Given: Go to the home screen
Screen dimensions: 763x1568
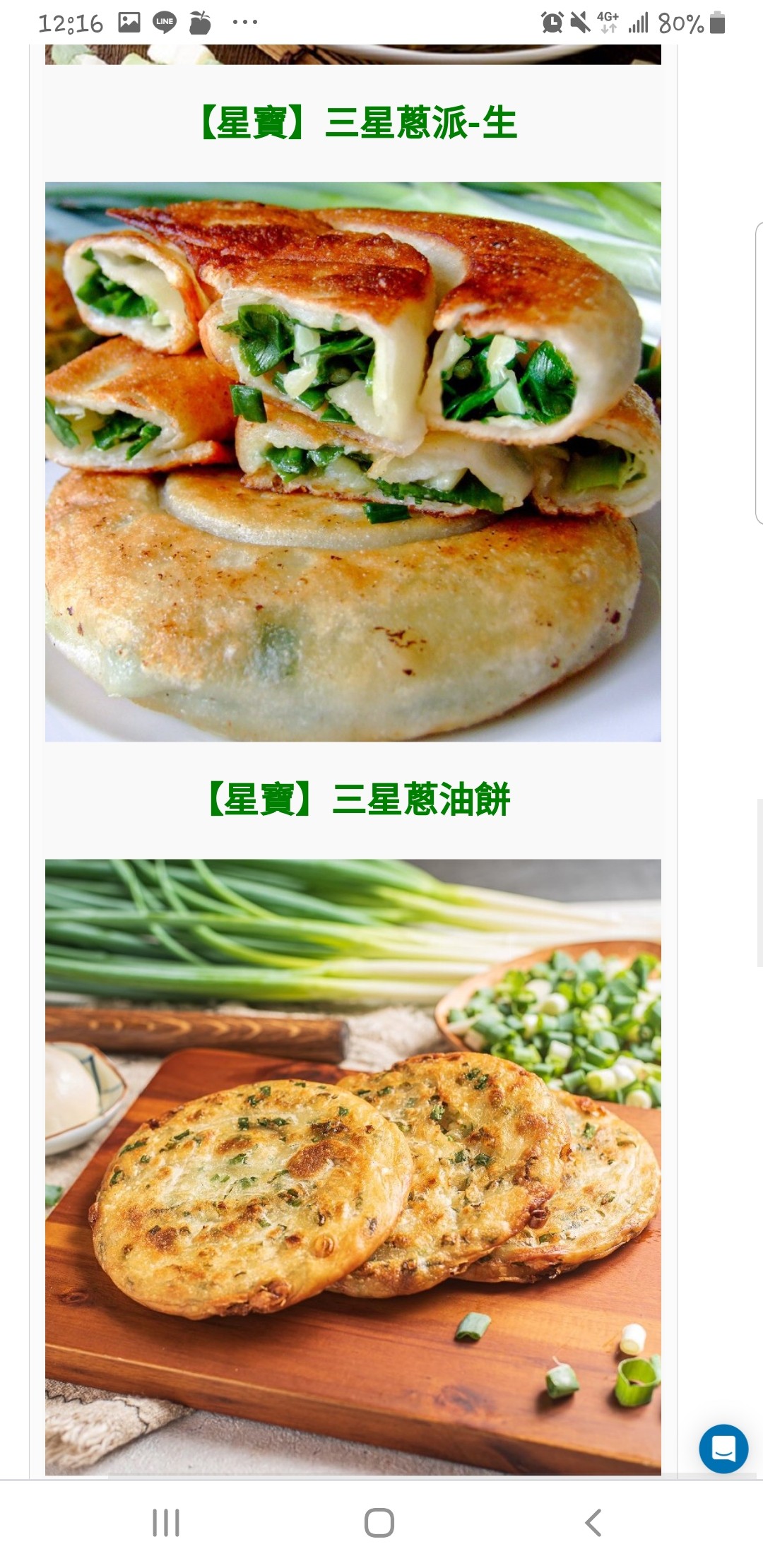Looking at the screenshot, I should (379, 1523).
